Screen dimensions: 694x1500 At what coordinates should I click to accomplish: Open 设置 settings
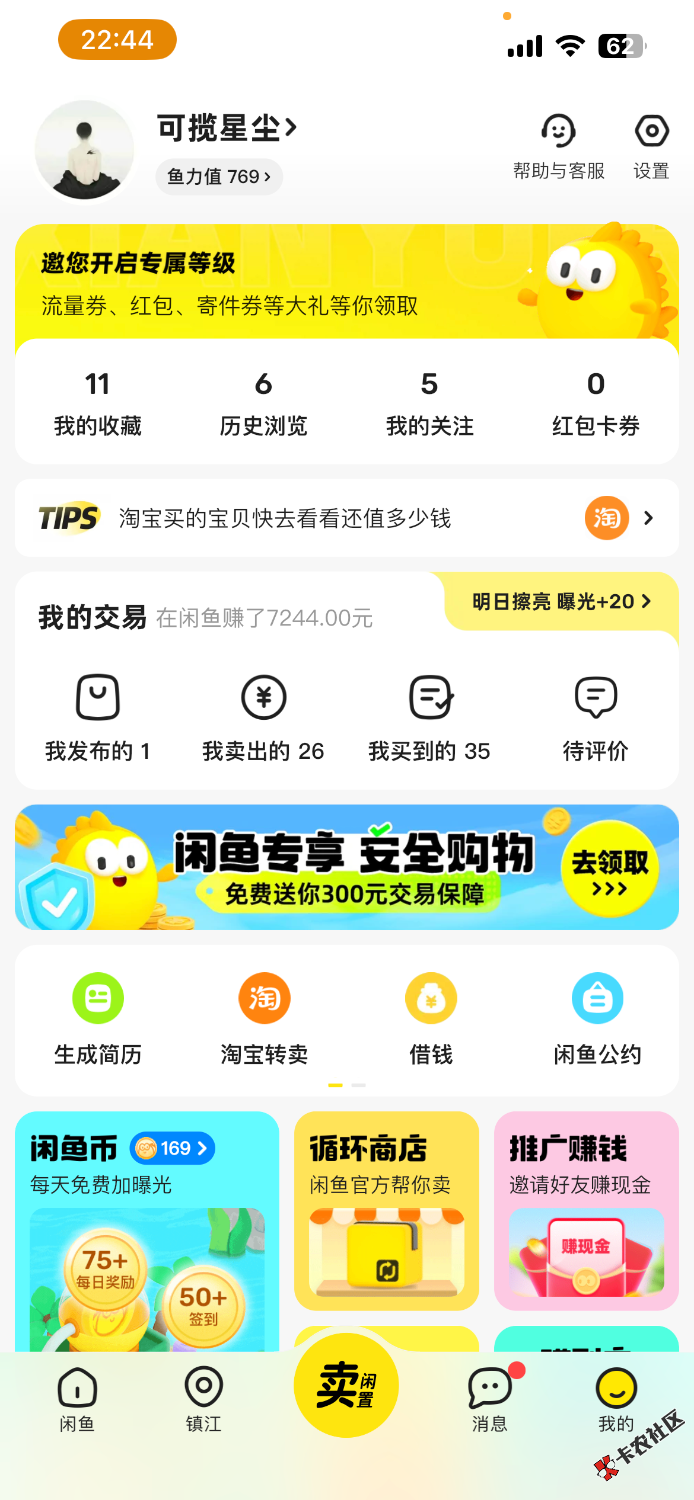click(651, 146)
